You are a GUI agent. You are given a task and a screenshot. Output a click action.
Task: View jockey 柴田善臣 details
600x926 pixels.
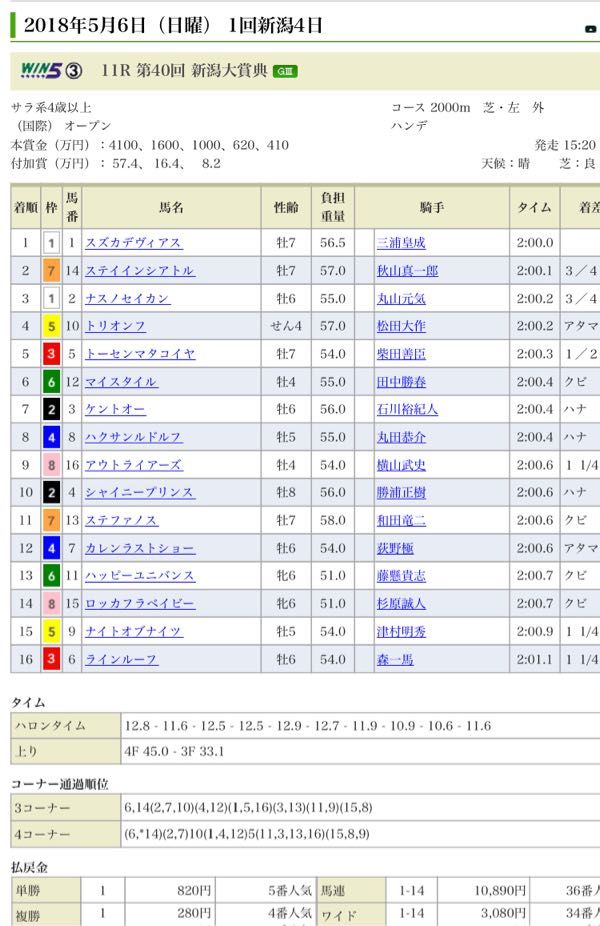pyautogui.click(x=401, y=354)
